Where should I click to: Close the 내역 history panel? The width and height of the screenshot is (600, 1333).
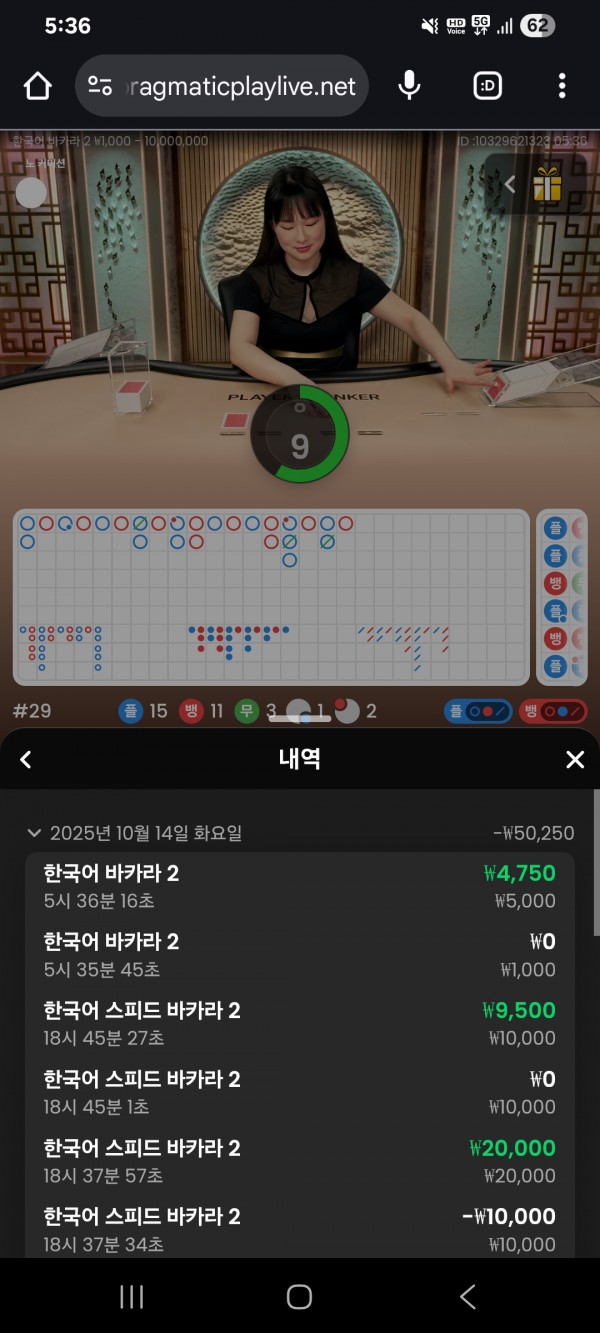[x=575, y=760]
